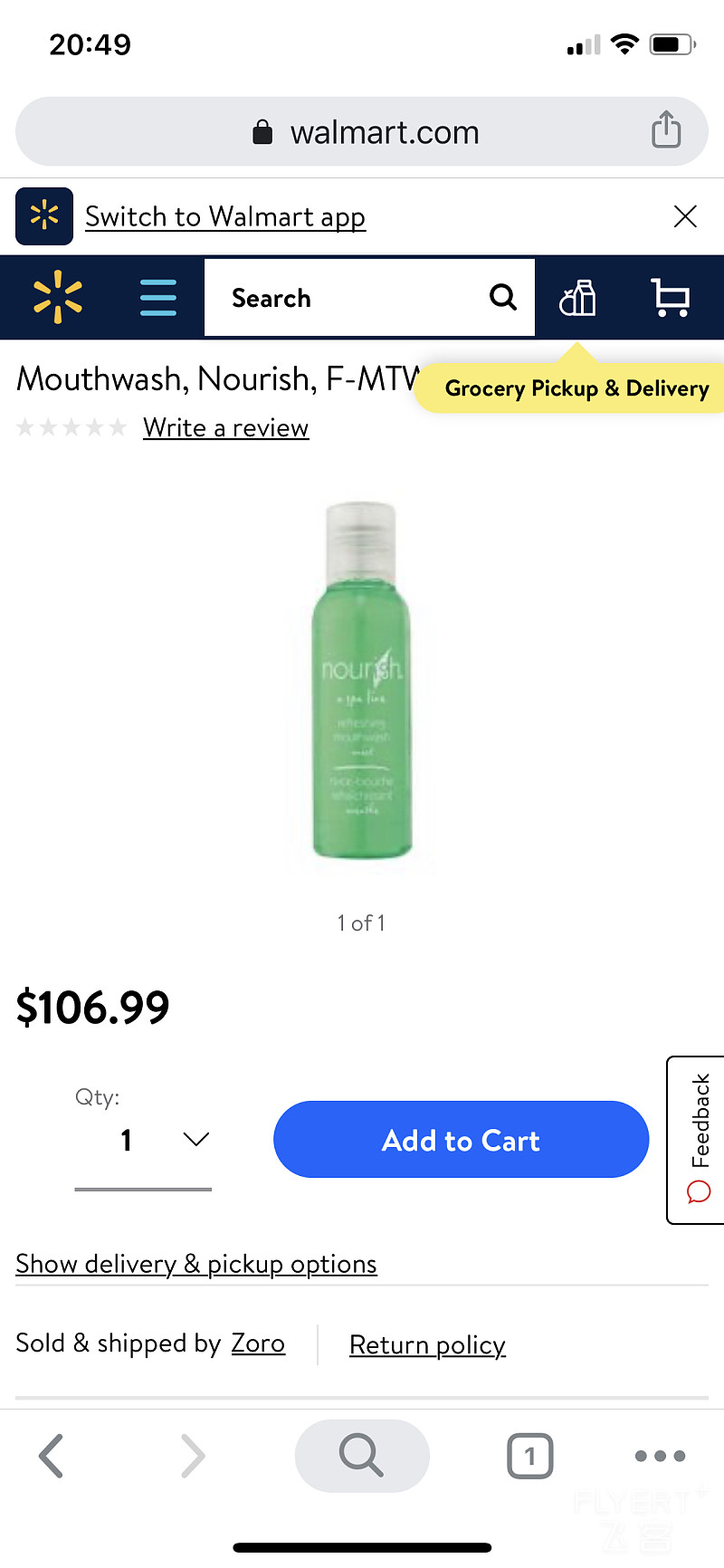This screenshot has width=724, height=1568.
Task: Add the mouthwash to cart
Action: pyautogui.click(x=461, y=1140)
